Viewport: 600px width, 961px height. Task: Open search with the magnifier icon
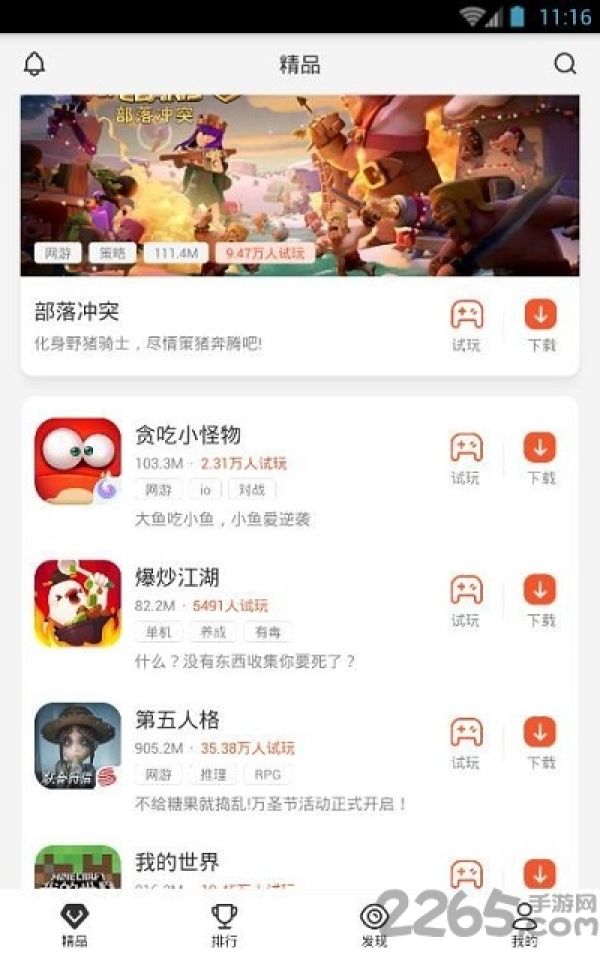pyautogui.click(x=564, y=64)
